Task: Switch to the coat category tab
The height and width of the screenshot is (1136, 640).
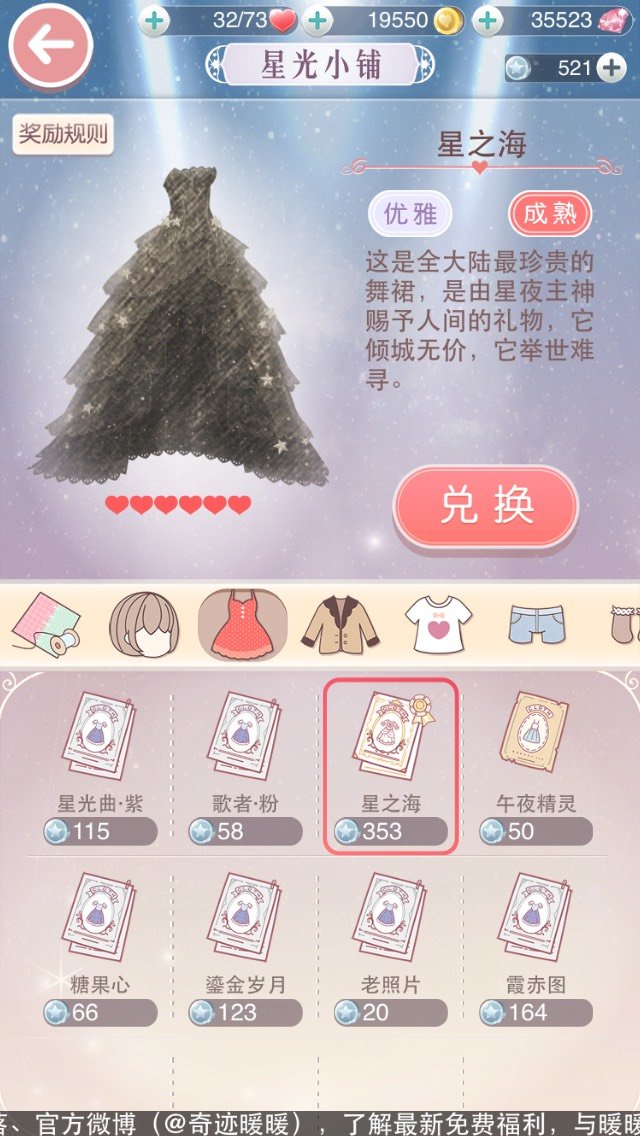Action: click(339, 623)
